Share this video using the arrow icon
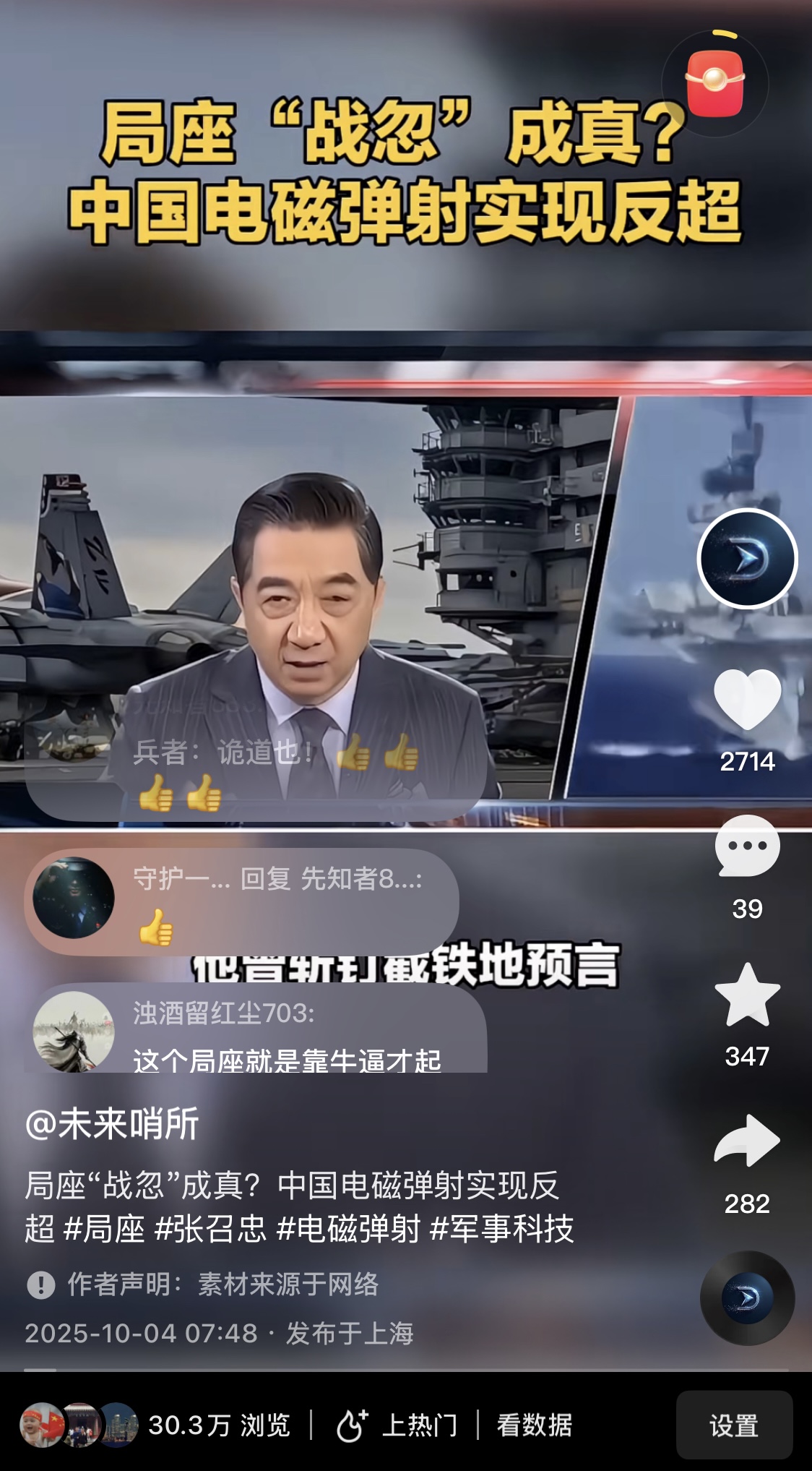This screenshot has width=812, height=1471. (x=747, y=1141)
